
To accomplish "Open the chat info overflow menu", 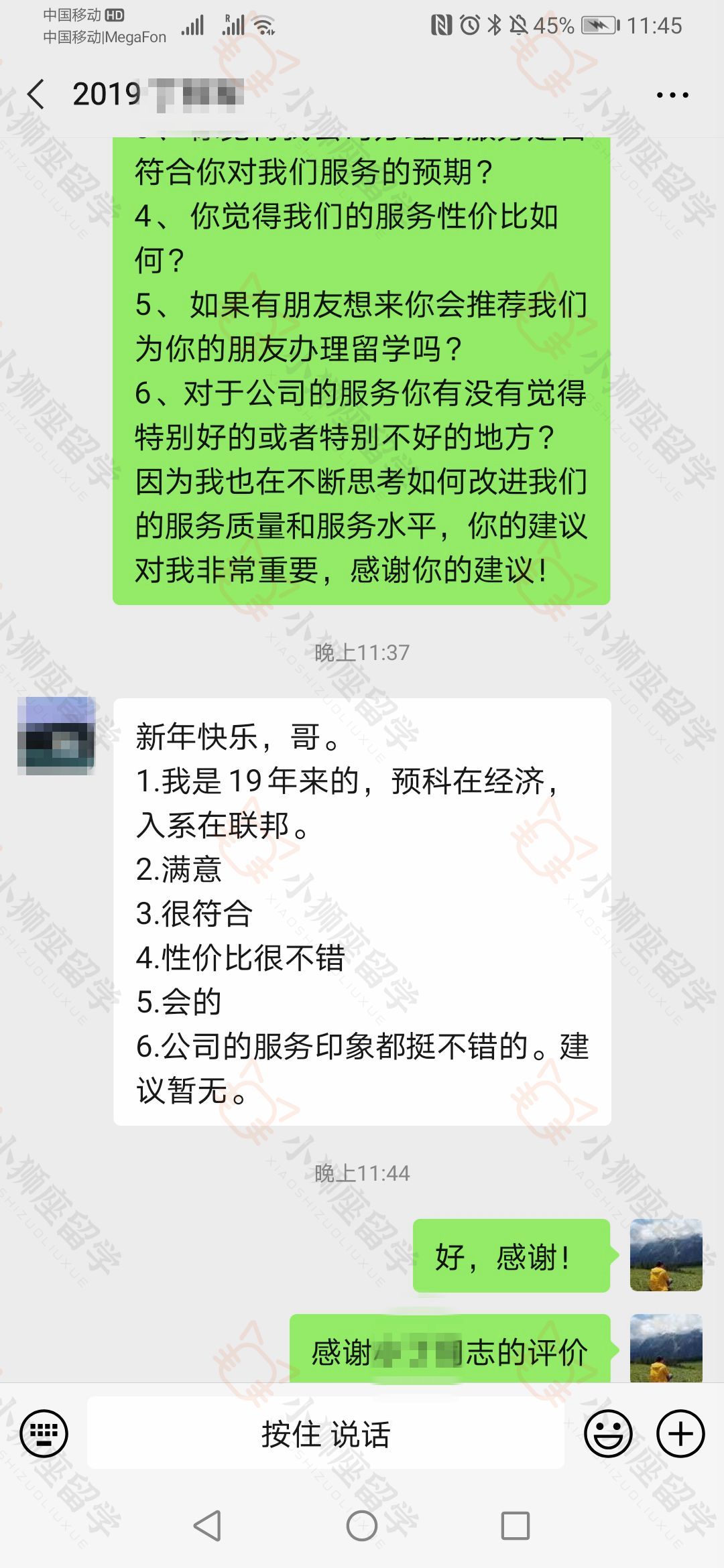I will [672, 95].
